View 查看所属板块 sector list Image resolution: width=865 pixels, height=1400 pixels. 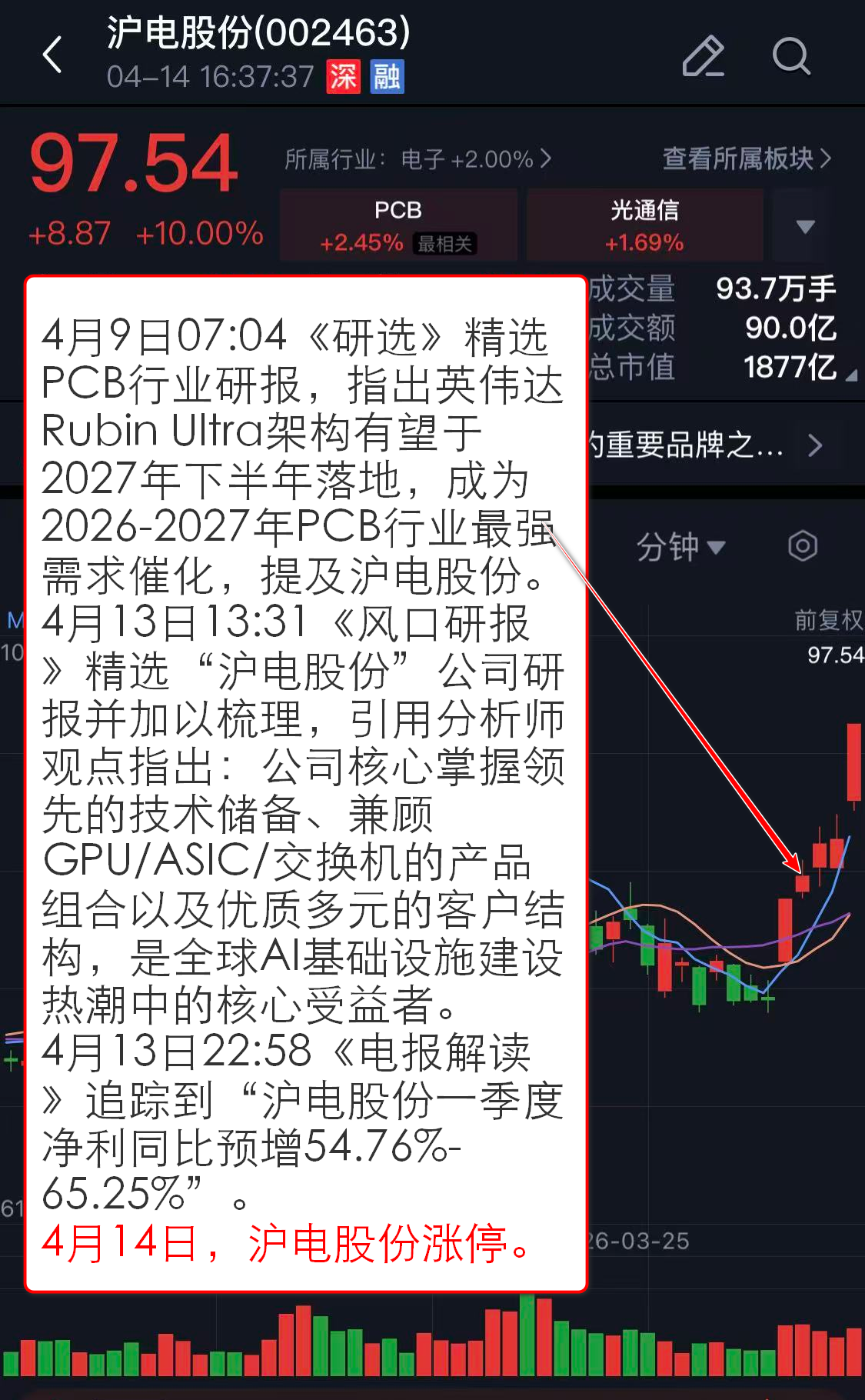(x=746, y=159)
